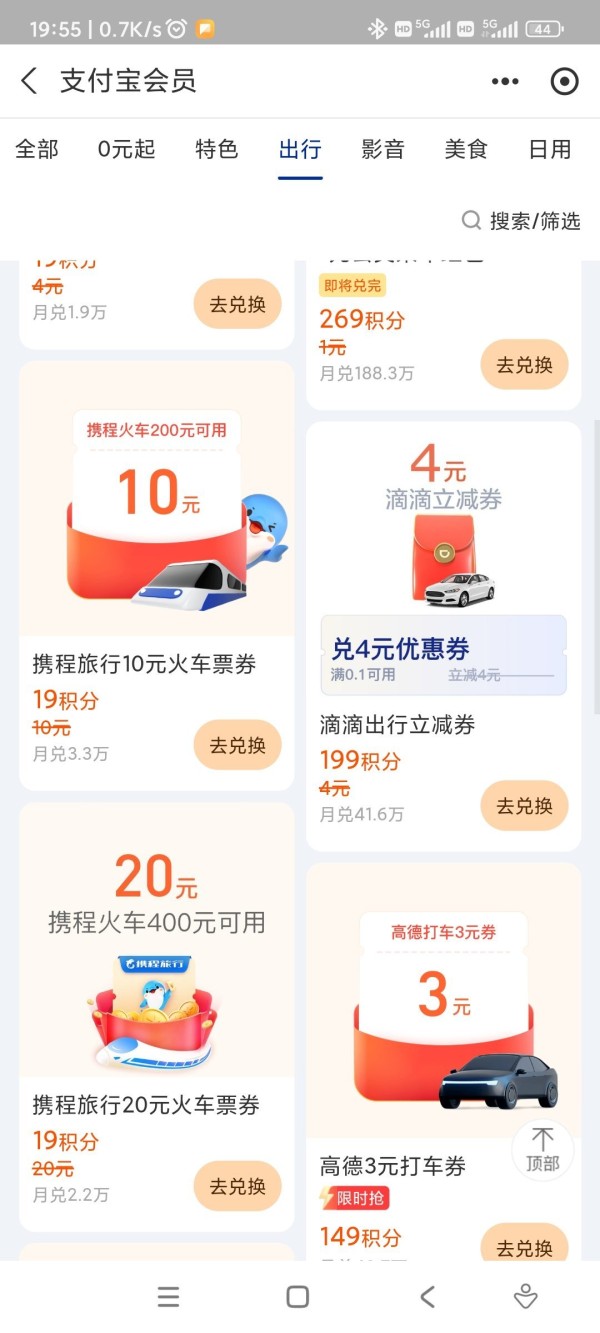Switch to the 日用 tab
600x1333 pixels.
click(x=549, y=150)
